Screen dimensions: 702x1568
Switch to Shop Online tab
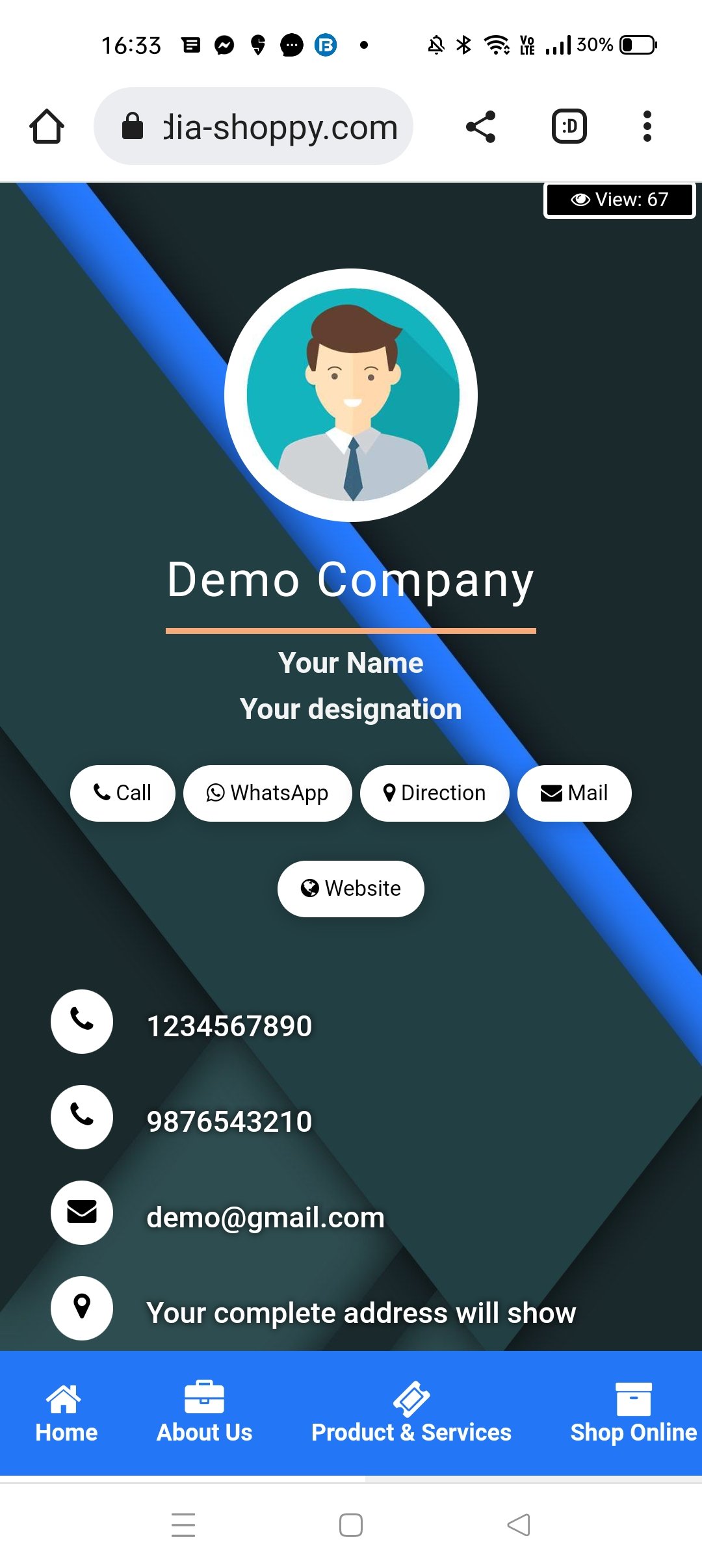[x=633, y=1415]
